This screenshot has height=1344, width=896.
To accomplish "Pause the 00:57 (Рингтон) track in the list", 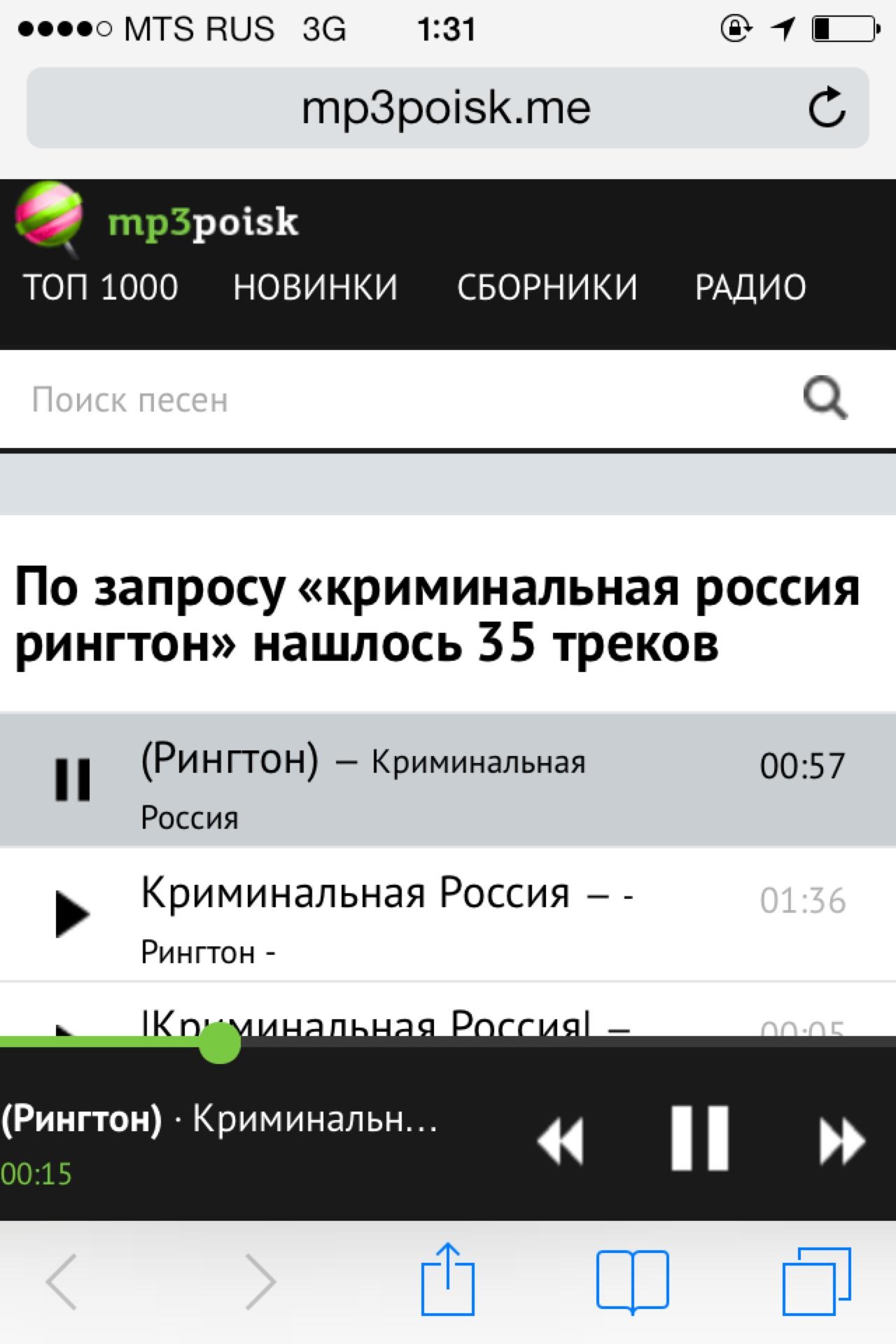I will pos(73,779).
